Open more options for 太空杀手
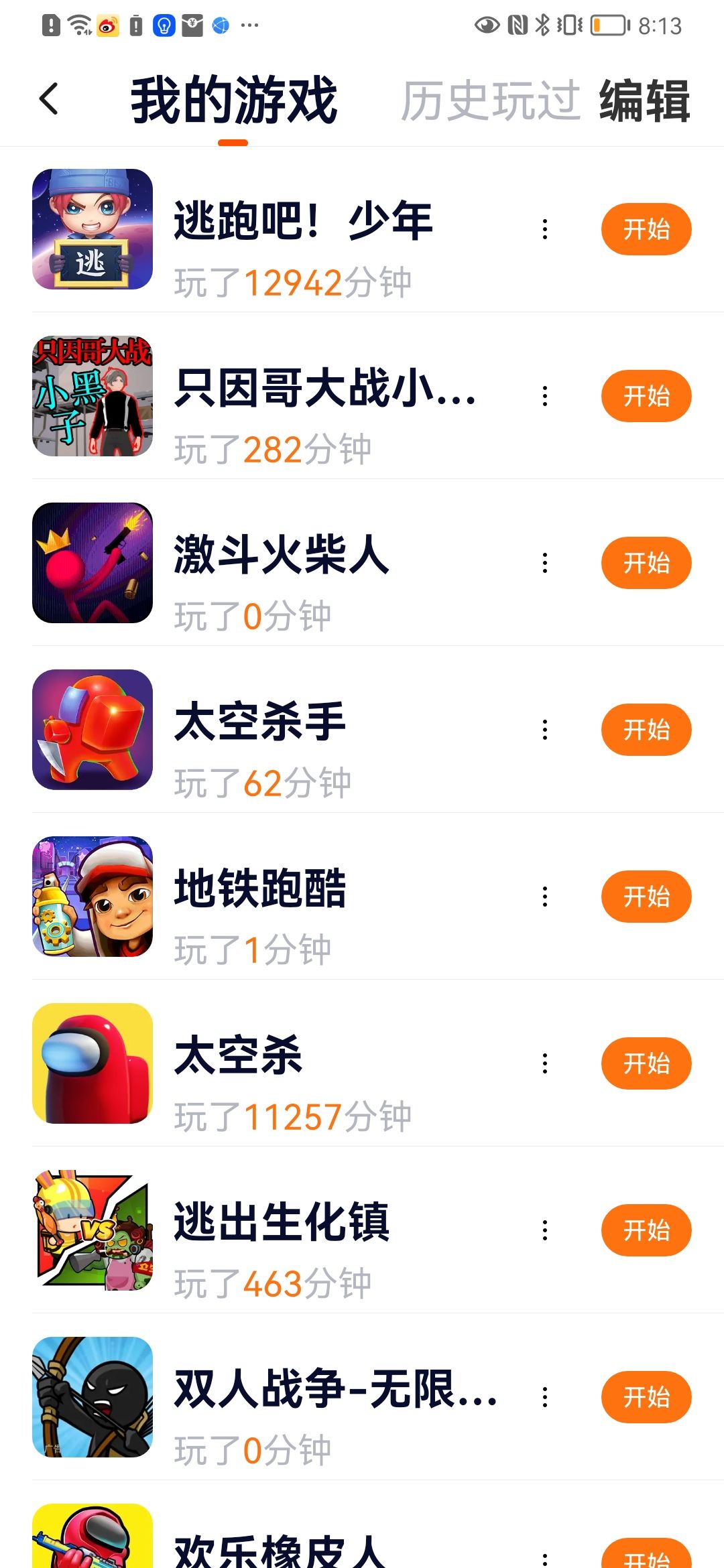This screenshot has width=724, height=1568. [545, 730]
